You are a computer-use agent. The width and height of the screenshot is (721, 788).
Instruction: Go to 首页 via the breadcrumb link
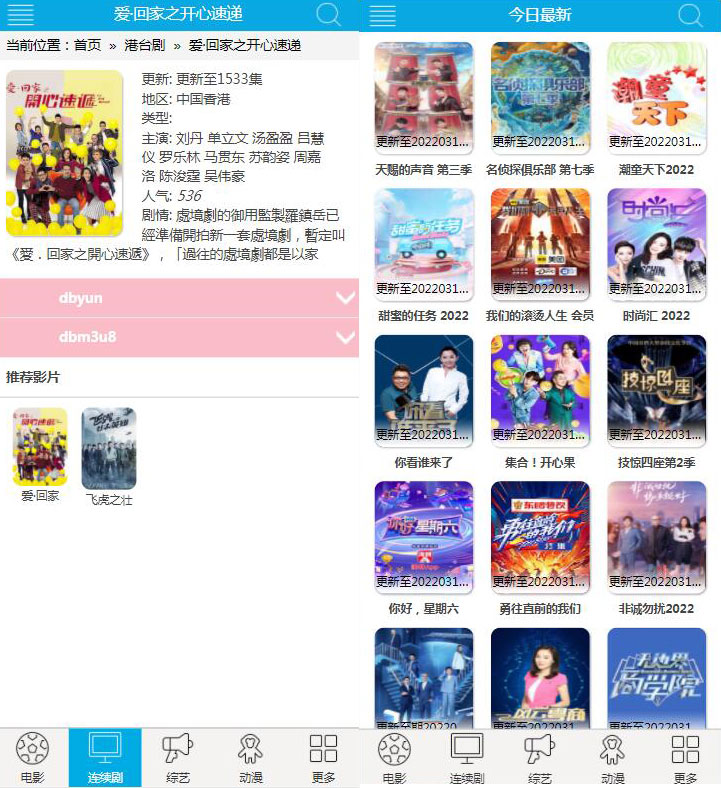87,45
